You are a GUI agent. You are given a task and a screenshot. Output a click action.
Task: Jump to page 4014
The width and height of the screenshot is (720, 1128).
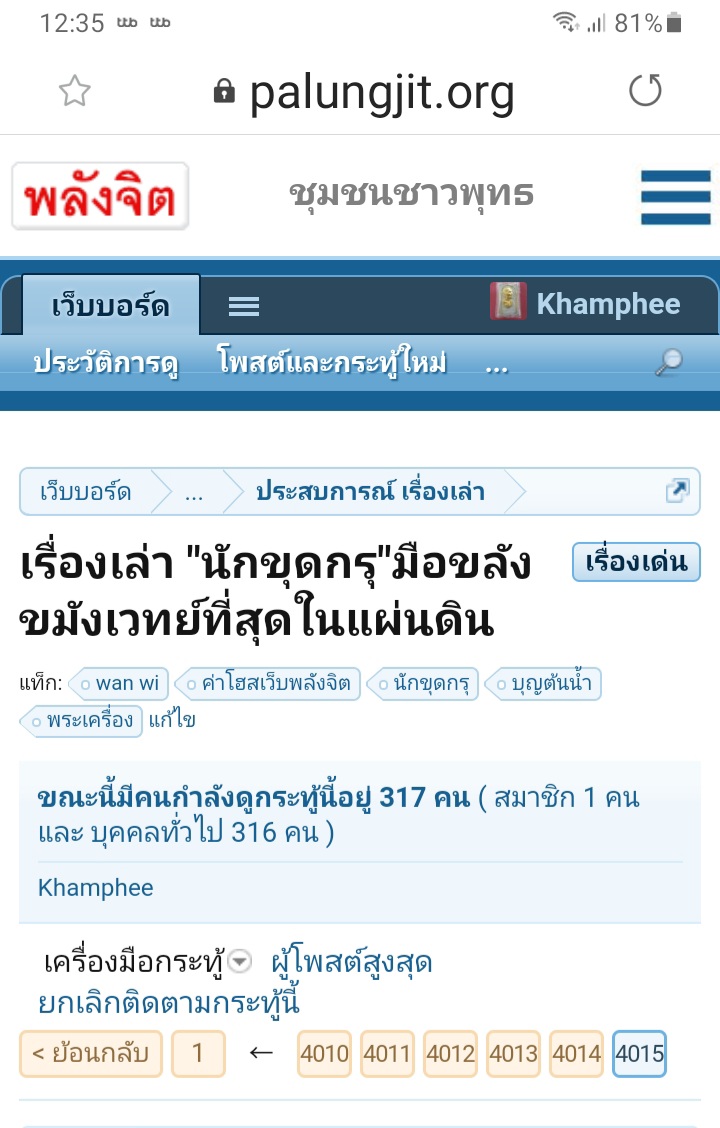point(577,1053)
